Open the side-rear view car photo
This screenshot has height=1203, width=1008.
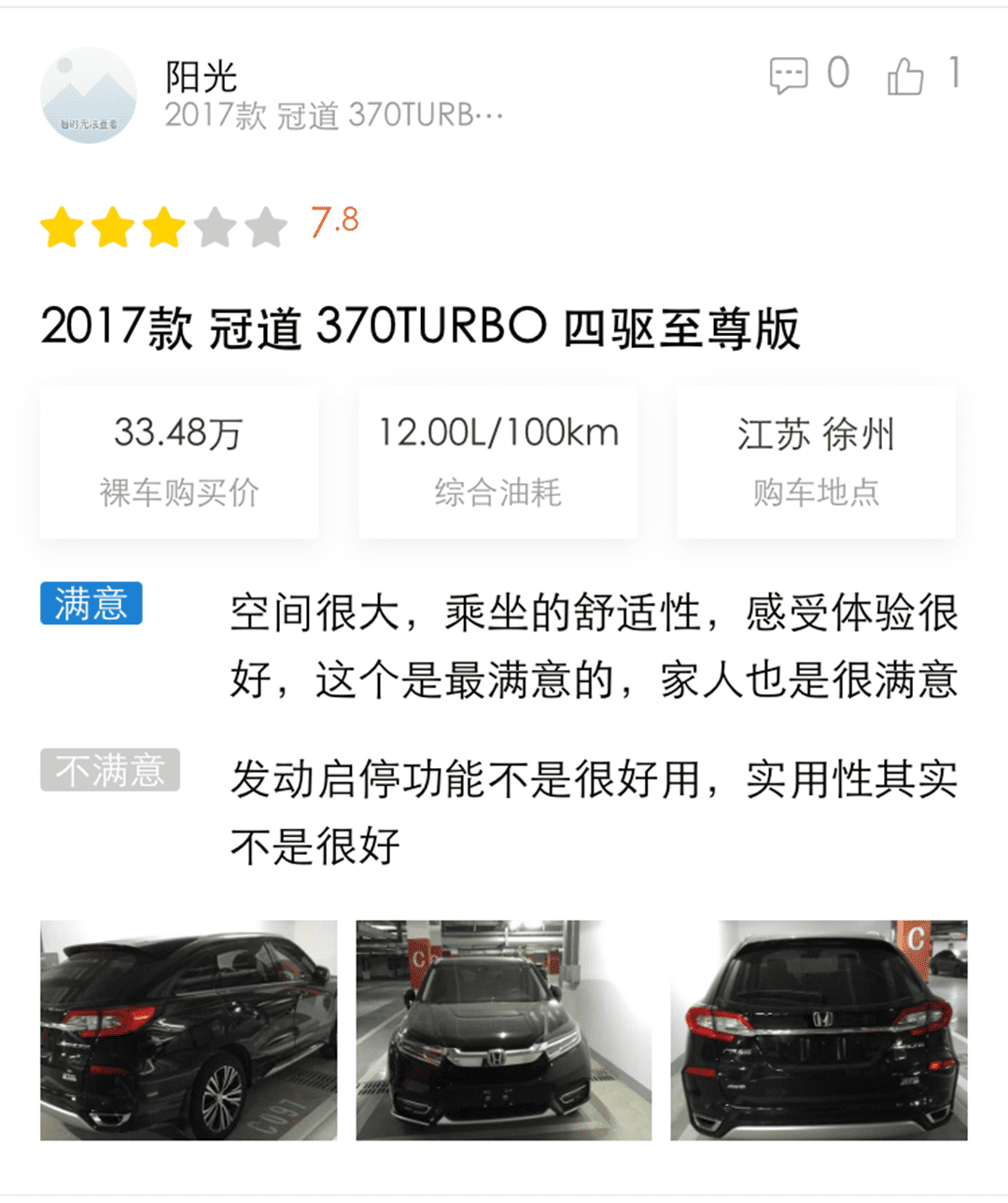tap(189, 1029)
